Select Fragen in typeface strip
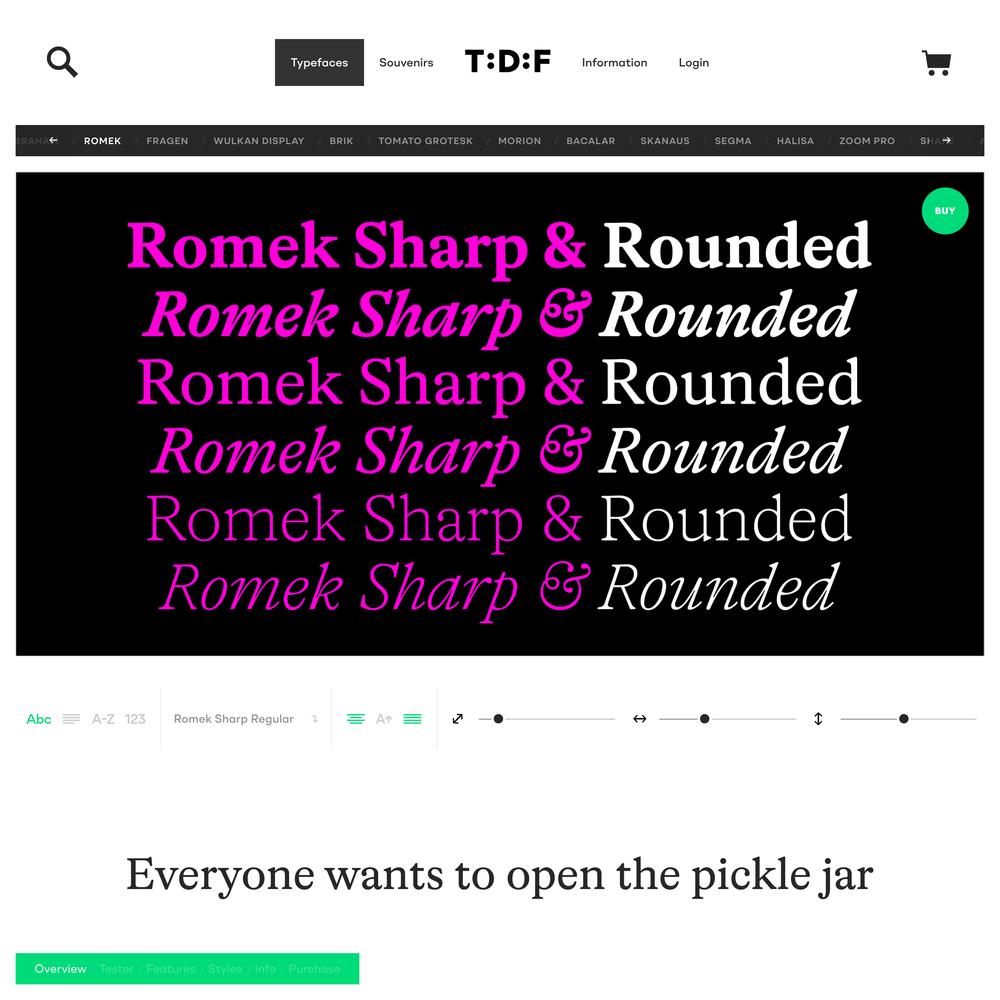This screenshot has height=1000, width=1000. pos(167,141)
